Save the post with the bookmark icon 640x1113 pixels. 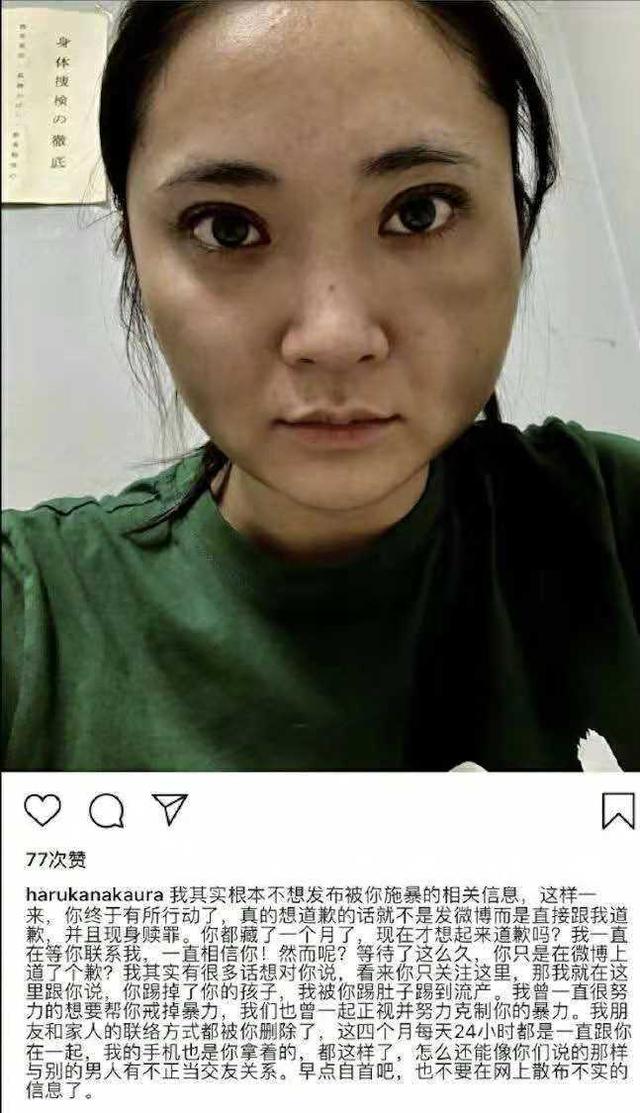[x=617, y=810]
